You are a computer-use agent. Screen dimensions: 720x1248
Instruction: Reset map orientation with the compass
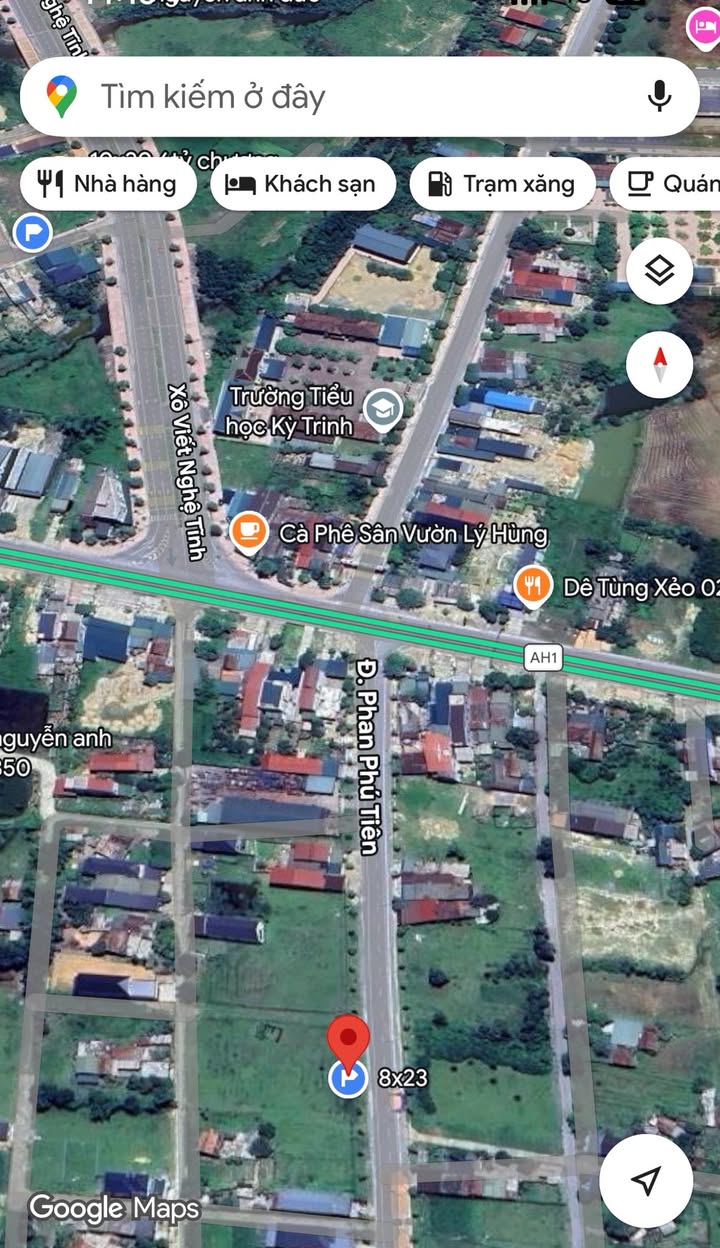tap(660, 364)
